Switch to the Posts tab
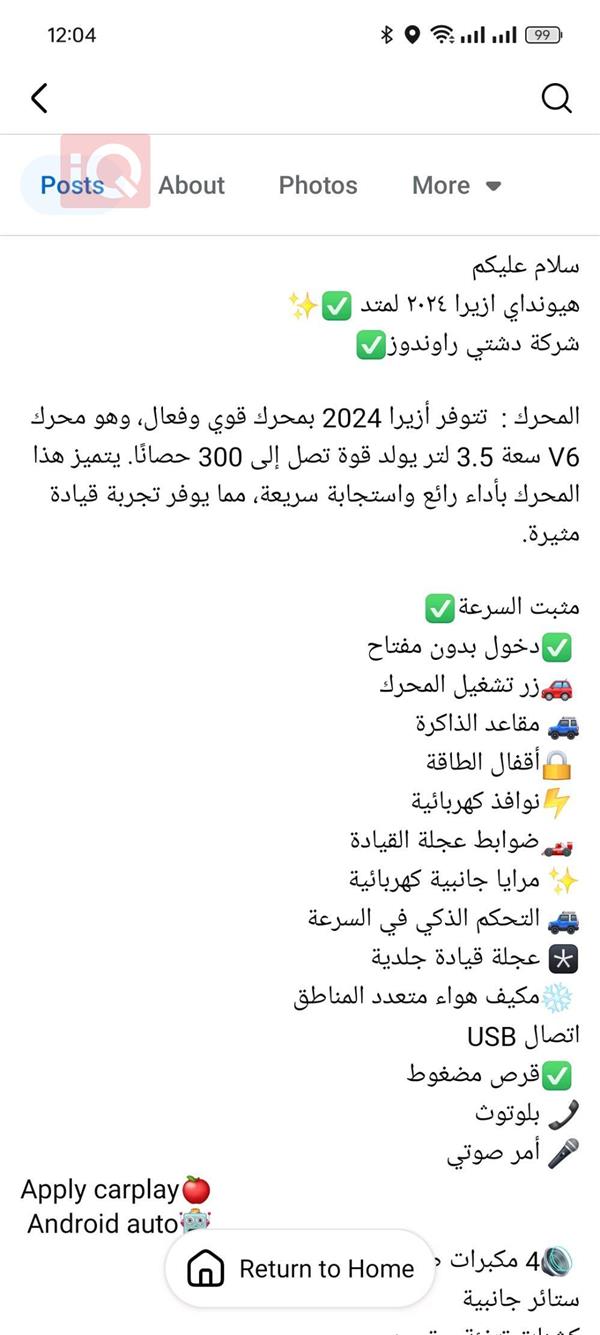600x1335 pixels. point(72,185)
